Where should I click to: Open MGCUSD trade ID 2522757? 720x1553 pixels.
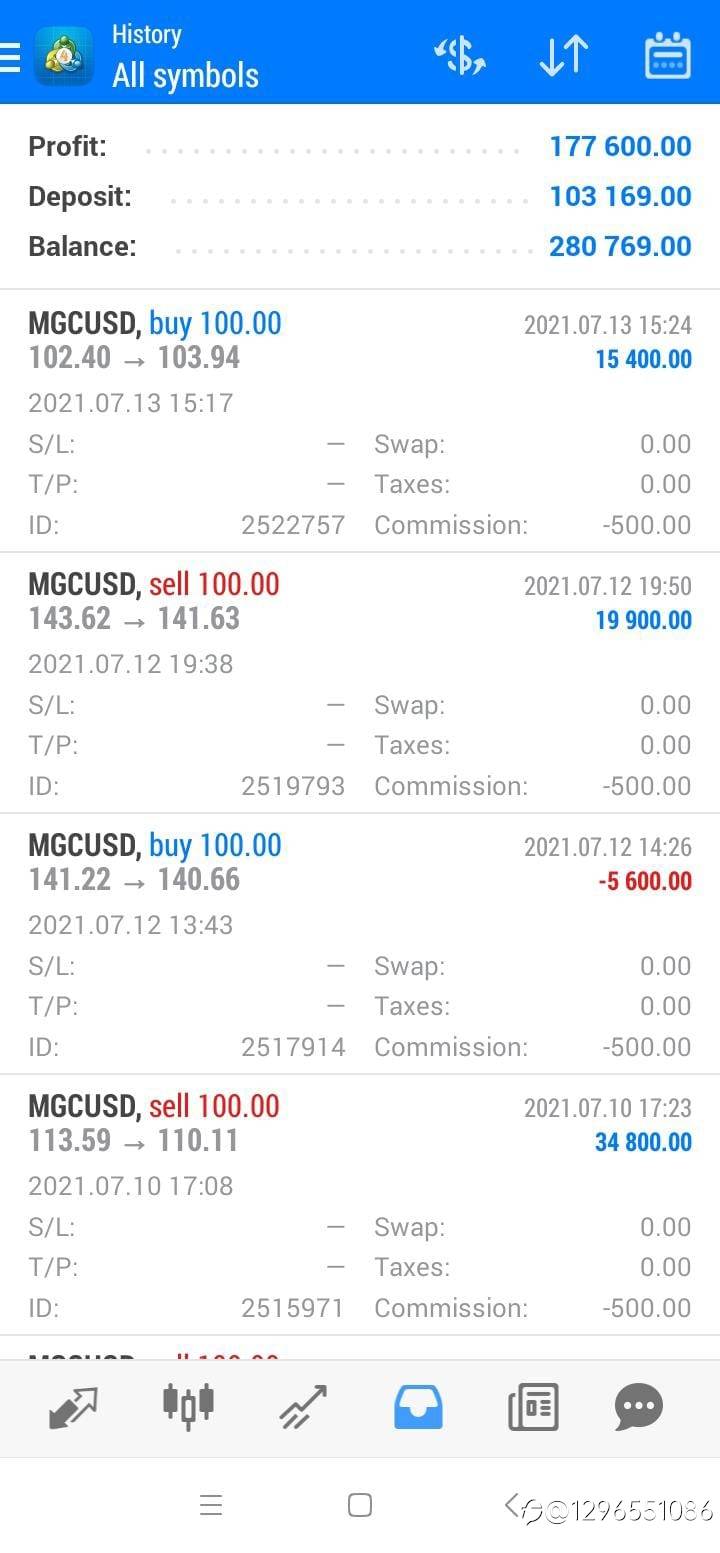coord(360,422)
